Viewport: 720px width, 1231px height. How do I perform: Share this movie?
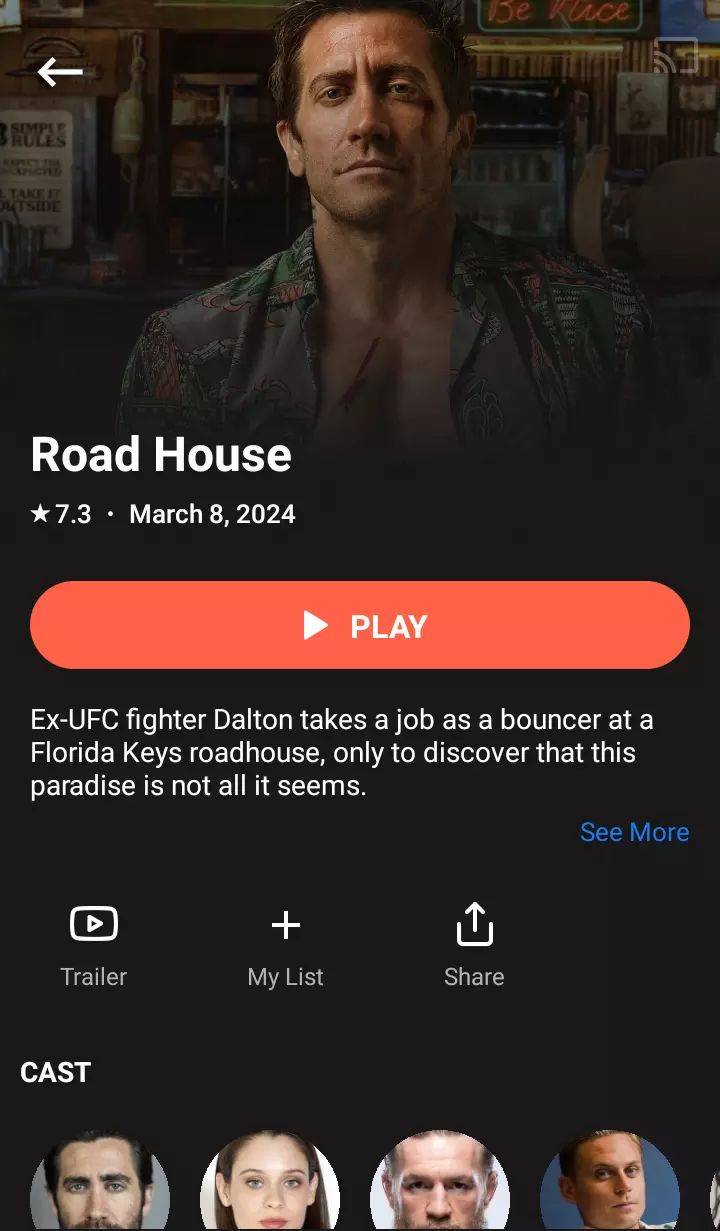(x=474, y=945)
